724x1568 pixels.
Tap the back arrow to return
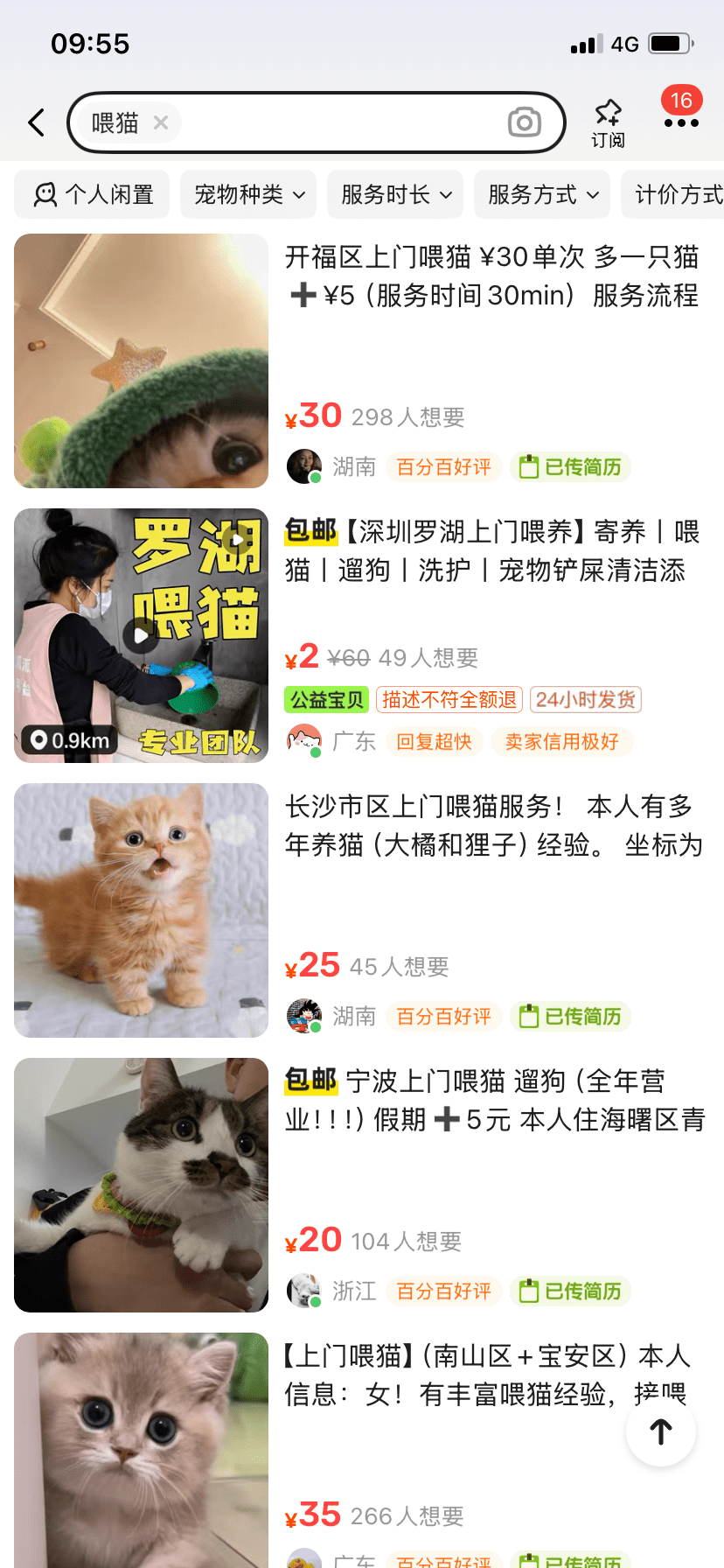pyautogui.click(x=35, y=122)
